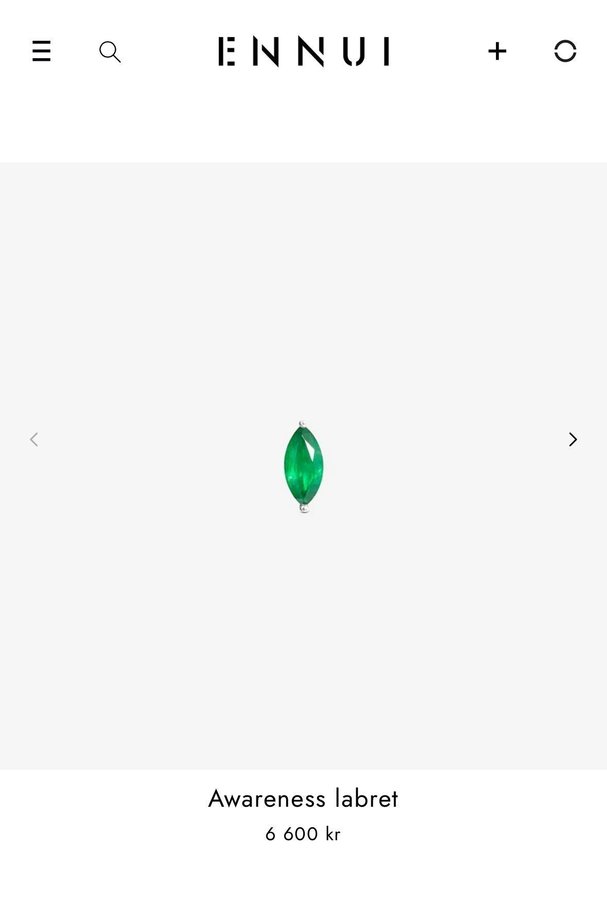Open the circular bag icon

[x=565, y=51]
